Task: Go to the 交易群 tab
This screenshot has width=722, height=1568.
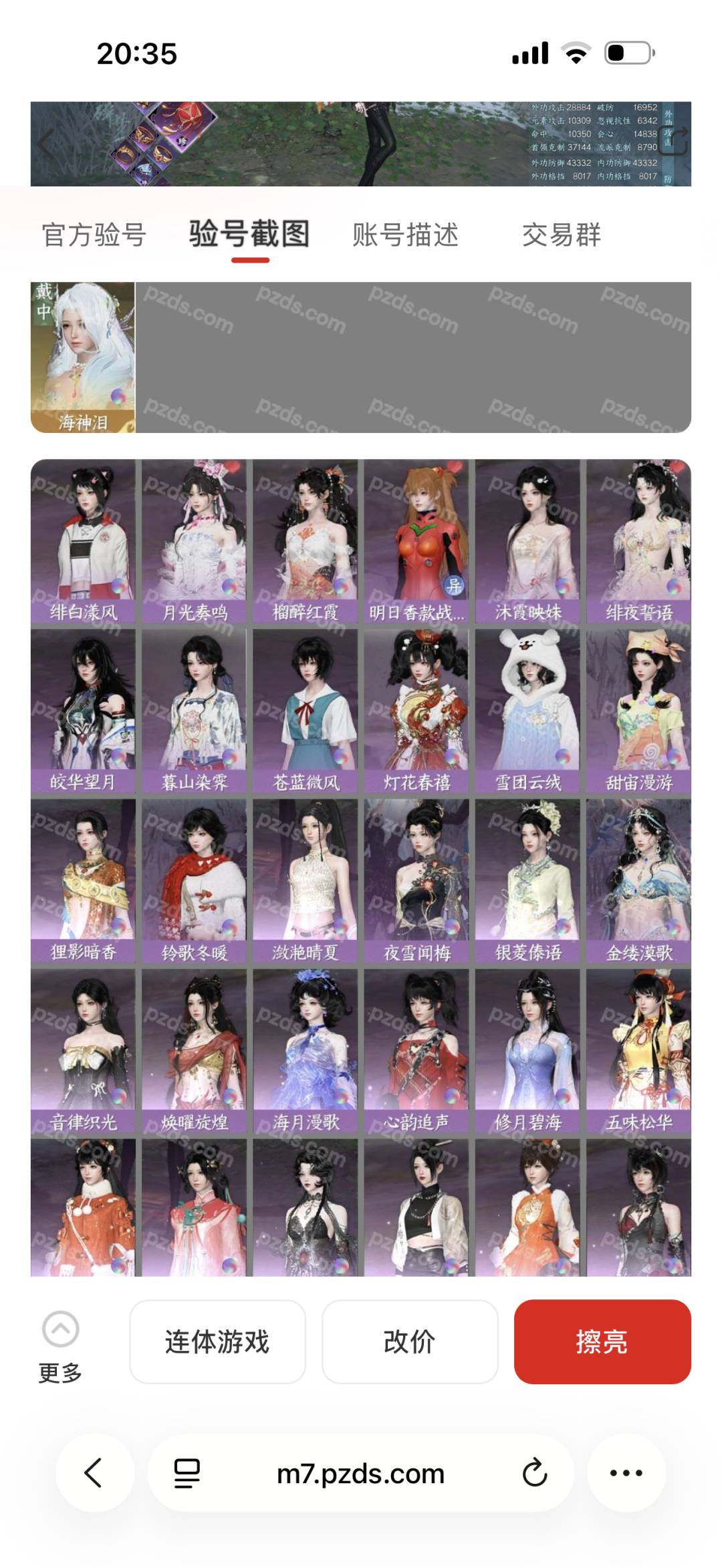Action: [562, 235]
